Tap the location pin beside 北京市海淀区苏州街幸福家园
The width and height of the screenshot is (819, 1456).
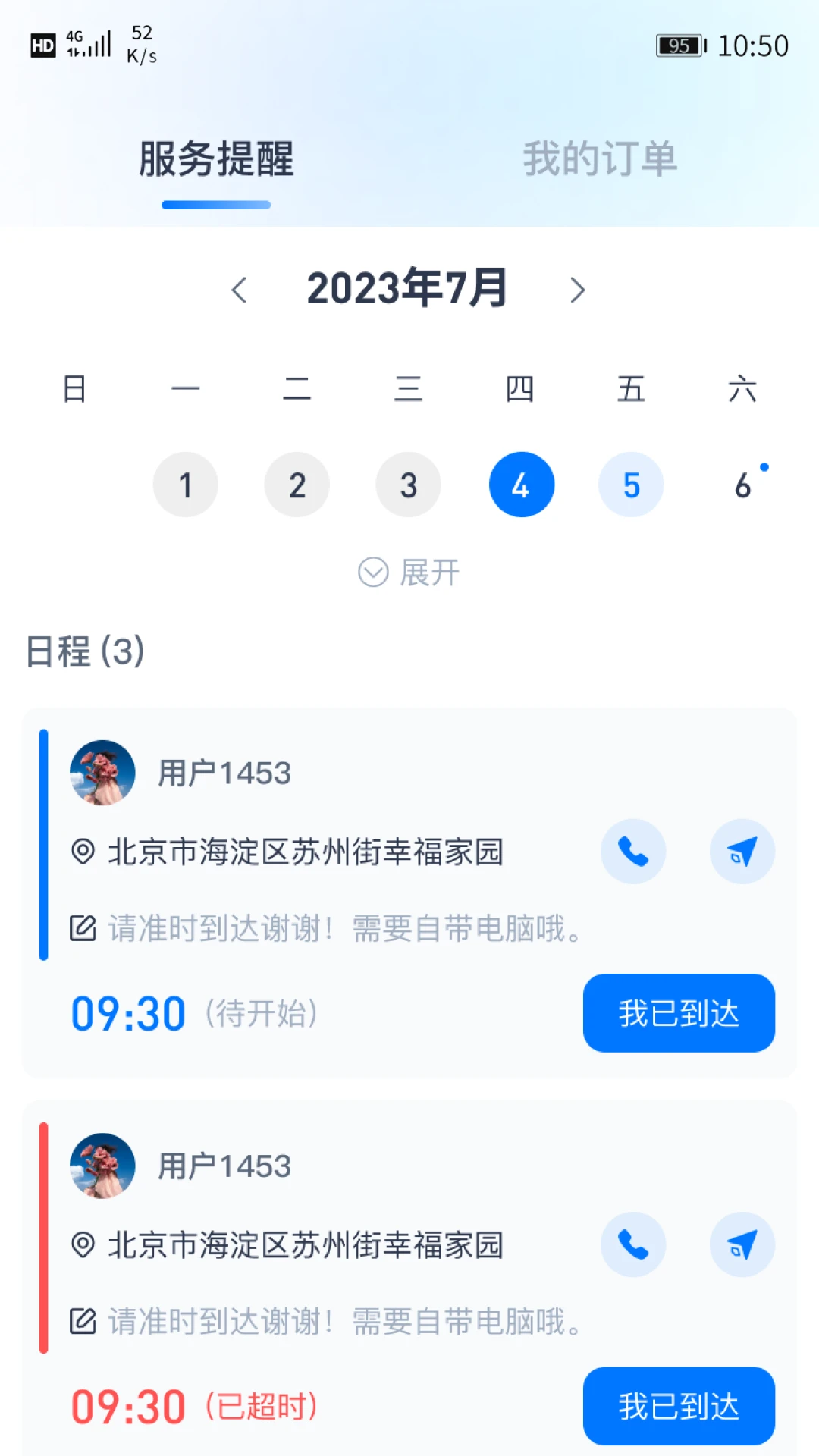pyautogui.click(x=83, y=852)
